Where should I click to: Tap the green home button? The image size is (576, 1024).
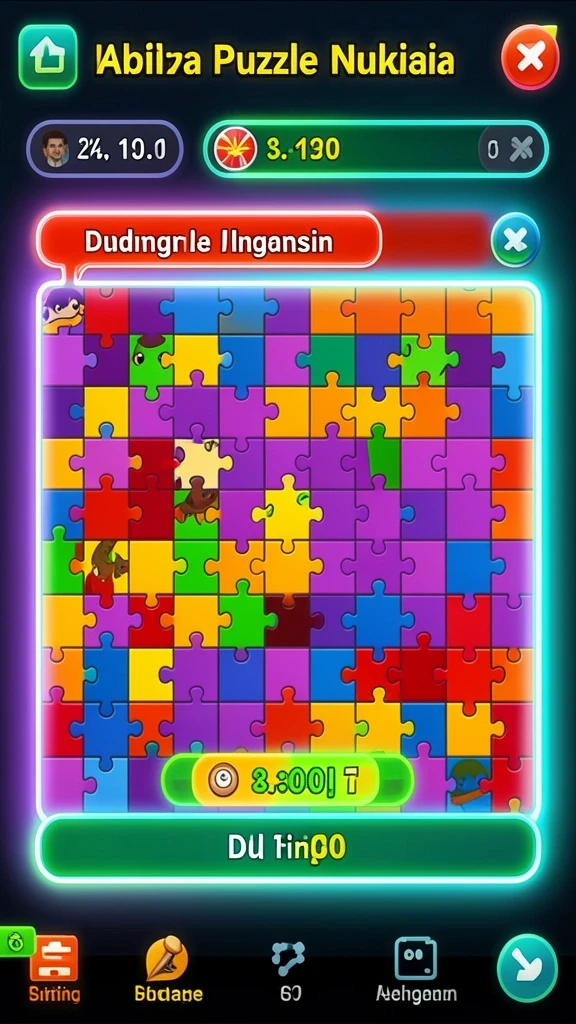click(x=48, y=57)
